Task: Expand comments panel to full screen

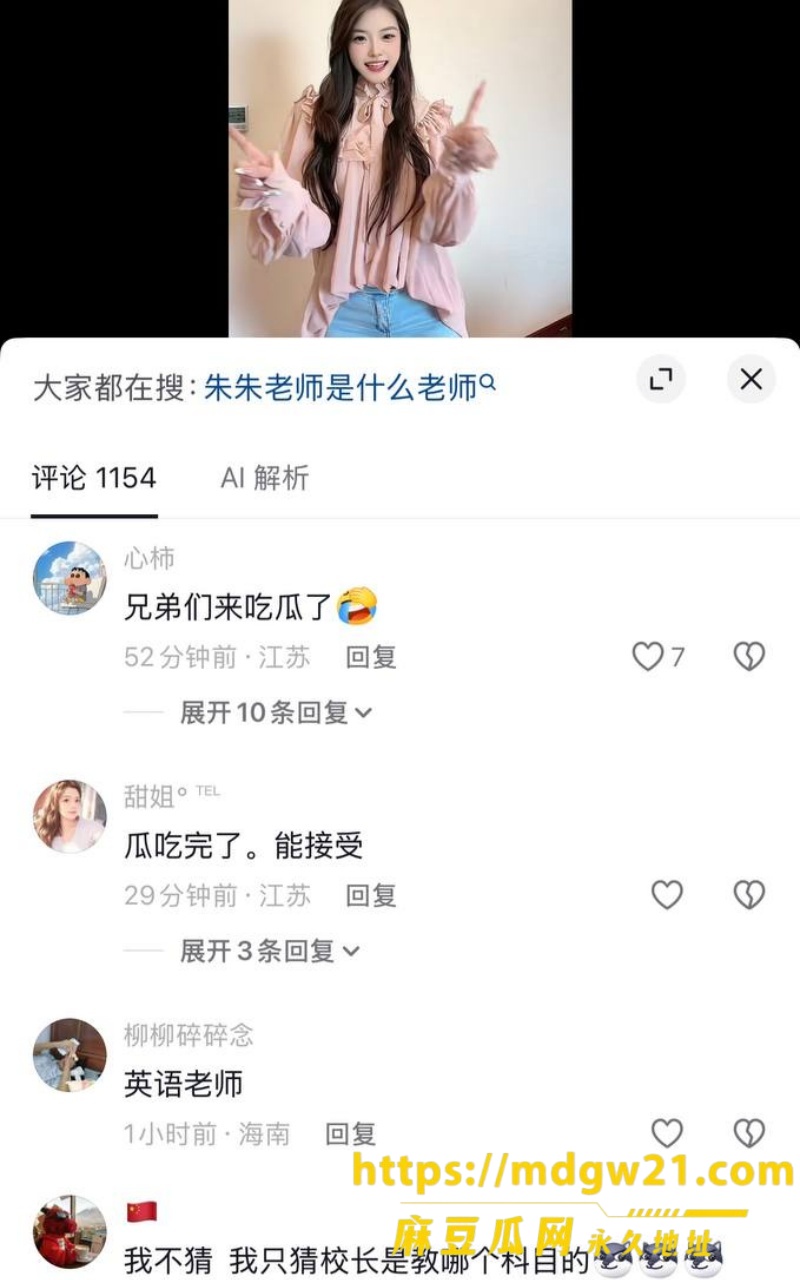Action: pos(661,379)
